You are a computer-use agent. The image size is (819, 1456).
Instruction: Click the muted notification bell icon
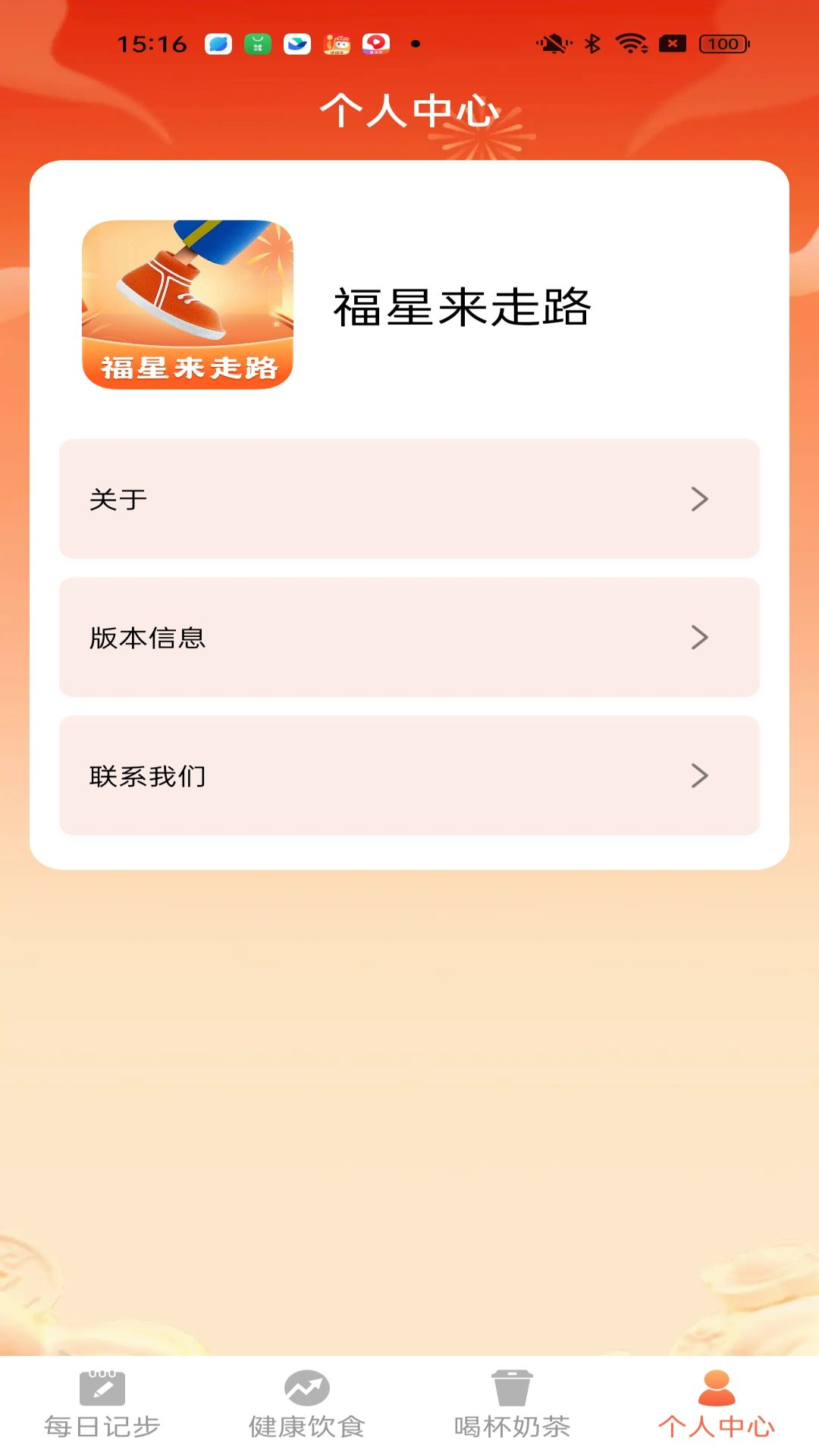[554, 43]
